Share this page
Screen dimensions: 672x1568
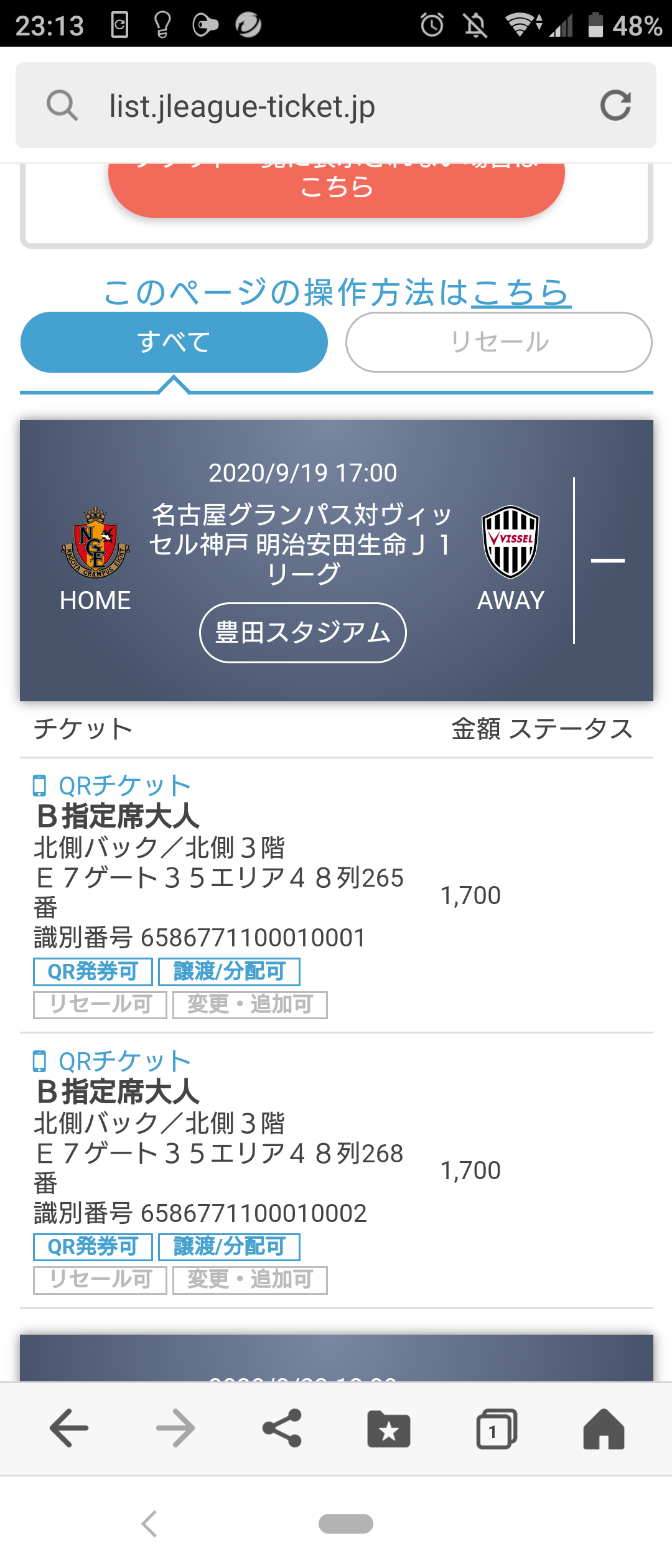tap(282, 1428)
